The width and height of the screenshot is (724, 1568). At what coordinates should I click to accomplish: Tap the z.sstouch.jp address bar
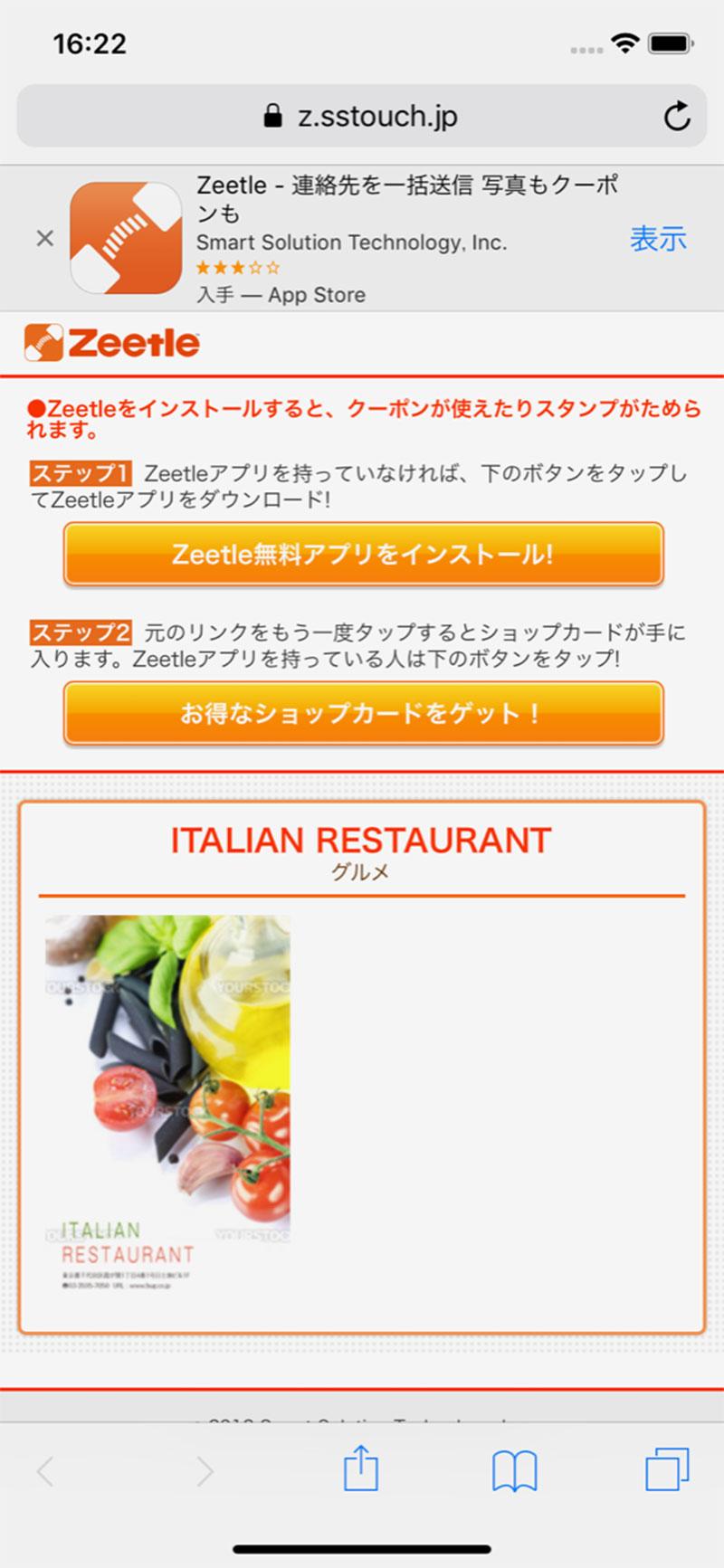click(x=362, y=116)
